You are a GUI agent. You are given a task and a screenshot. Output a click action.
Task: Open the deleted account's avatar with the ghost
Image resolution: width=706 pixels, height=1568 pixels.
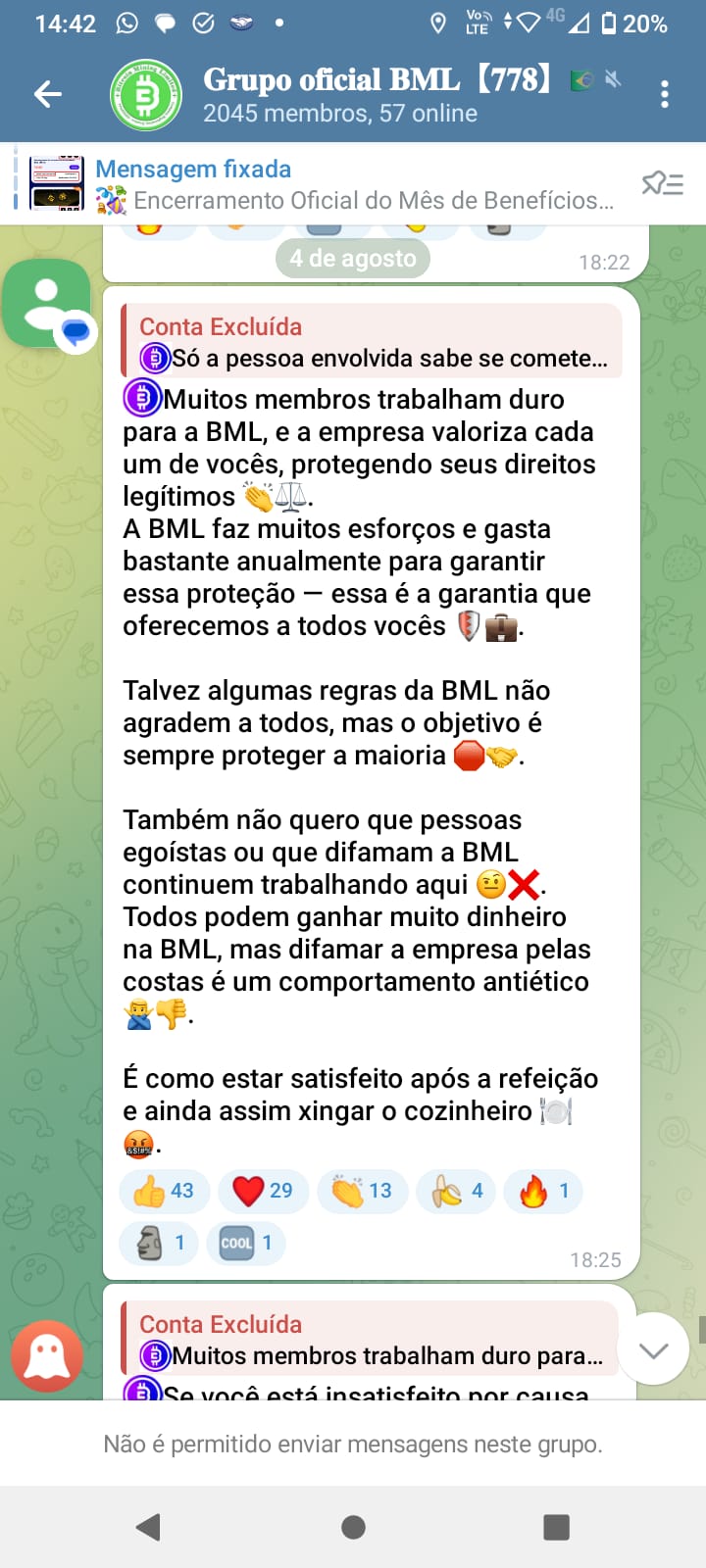46,1356
